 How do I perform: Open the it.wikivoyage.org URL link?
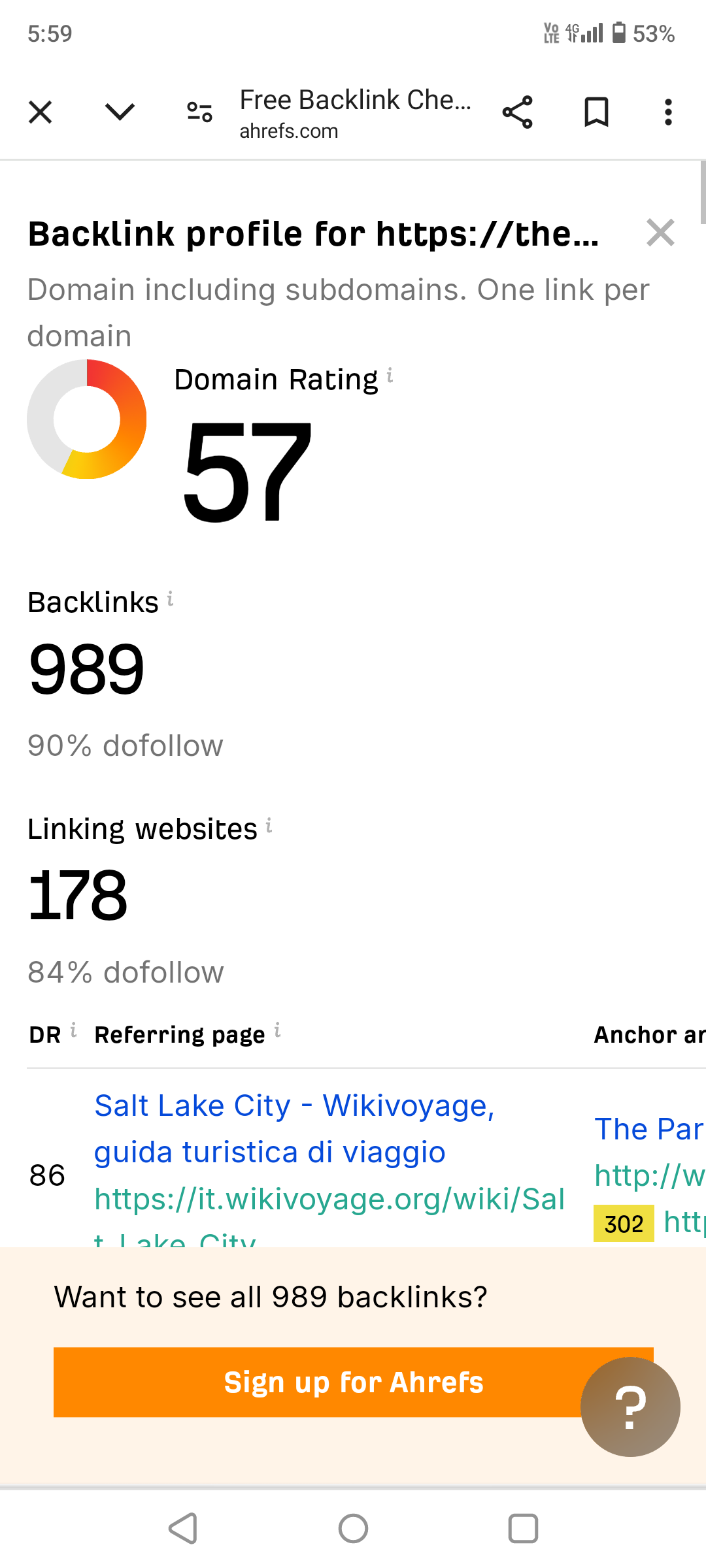[x=329, y=1200]
